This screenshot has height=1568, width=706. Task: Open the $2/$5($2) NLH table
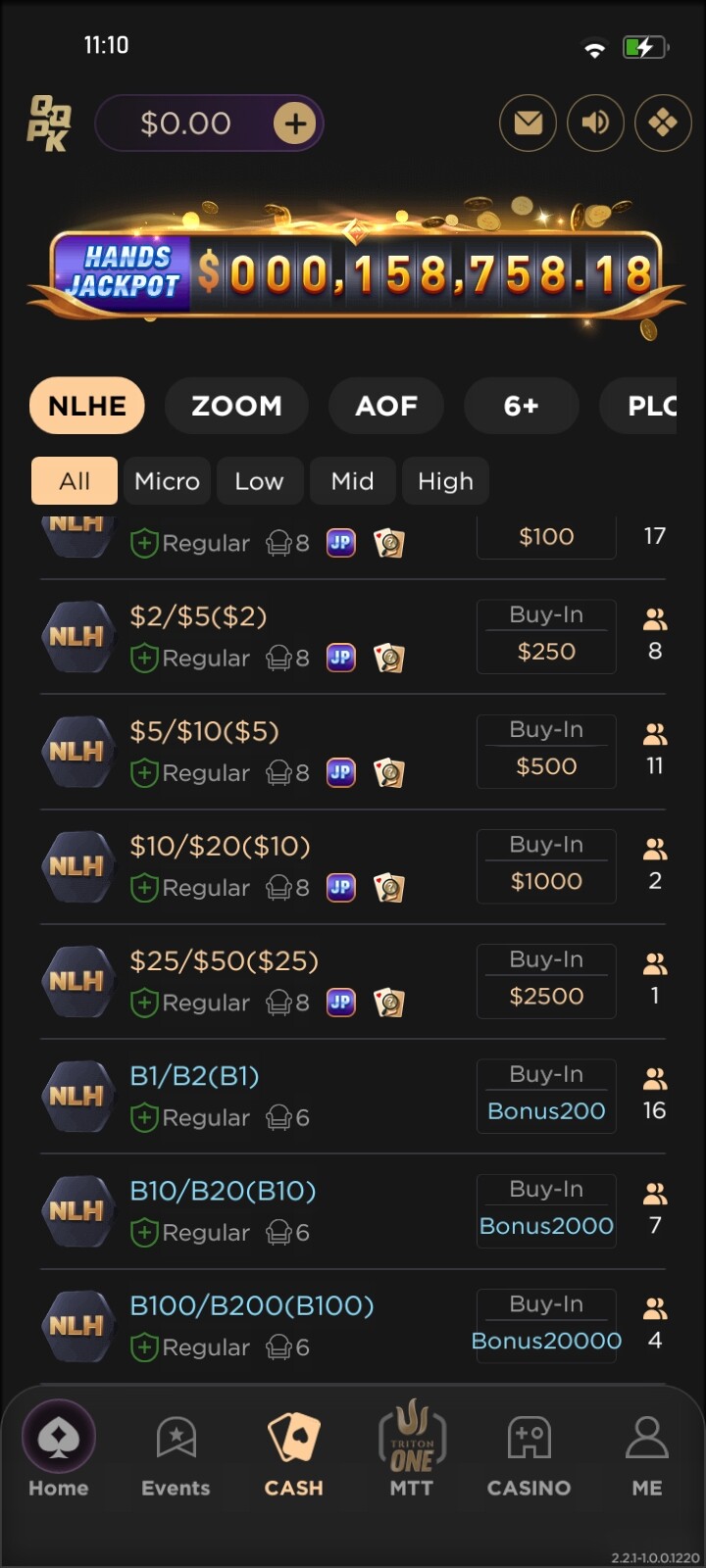(353, 637)
